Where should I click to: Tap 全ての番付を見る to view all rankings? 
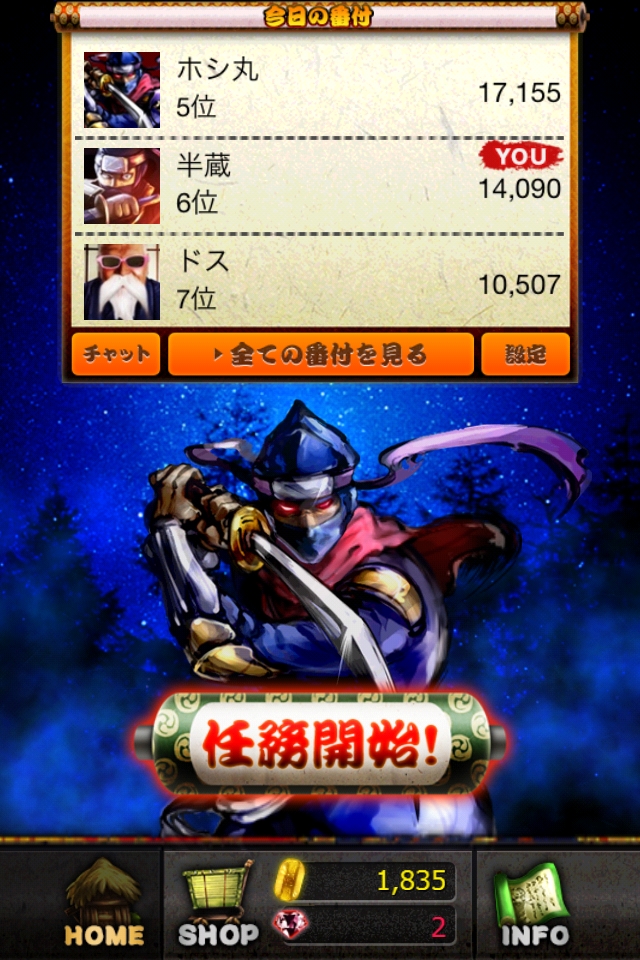click(321, 354)
